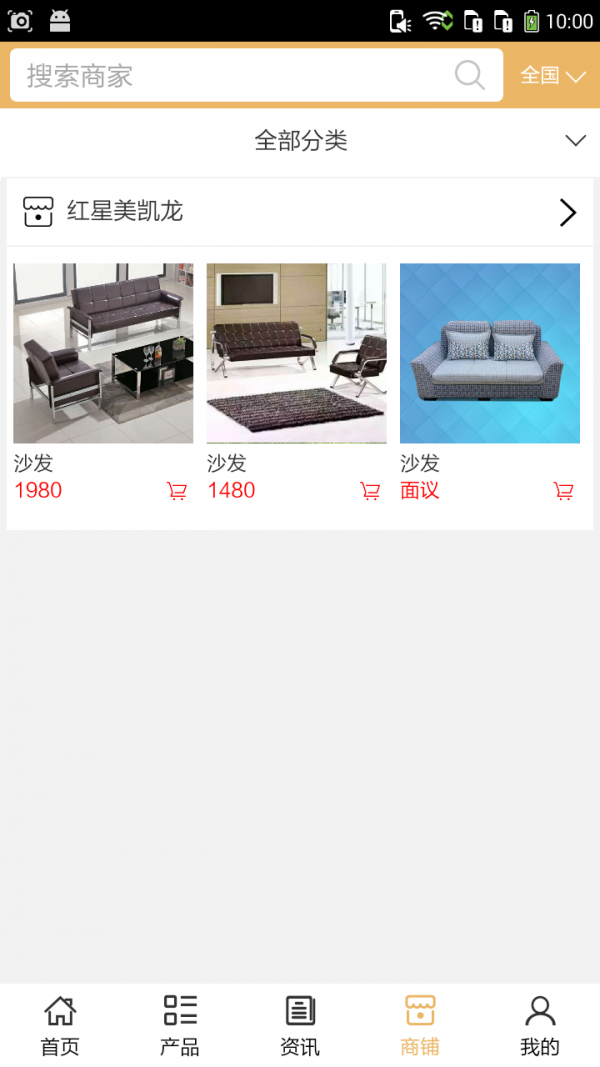Switch to the 资讯 tab
The width and height of the screenshot is (600, 1067).
tap(300, 1025)
